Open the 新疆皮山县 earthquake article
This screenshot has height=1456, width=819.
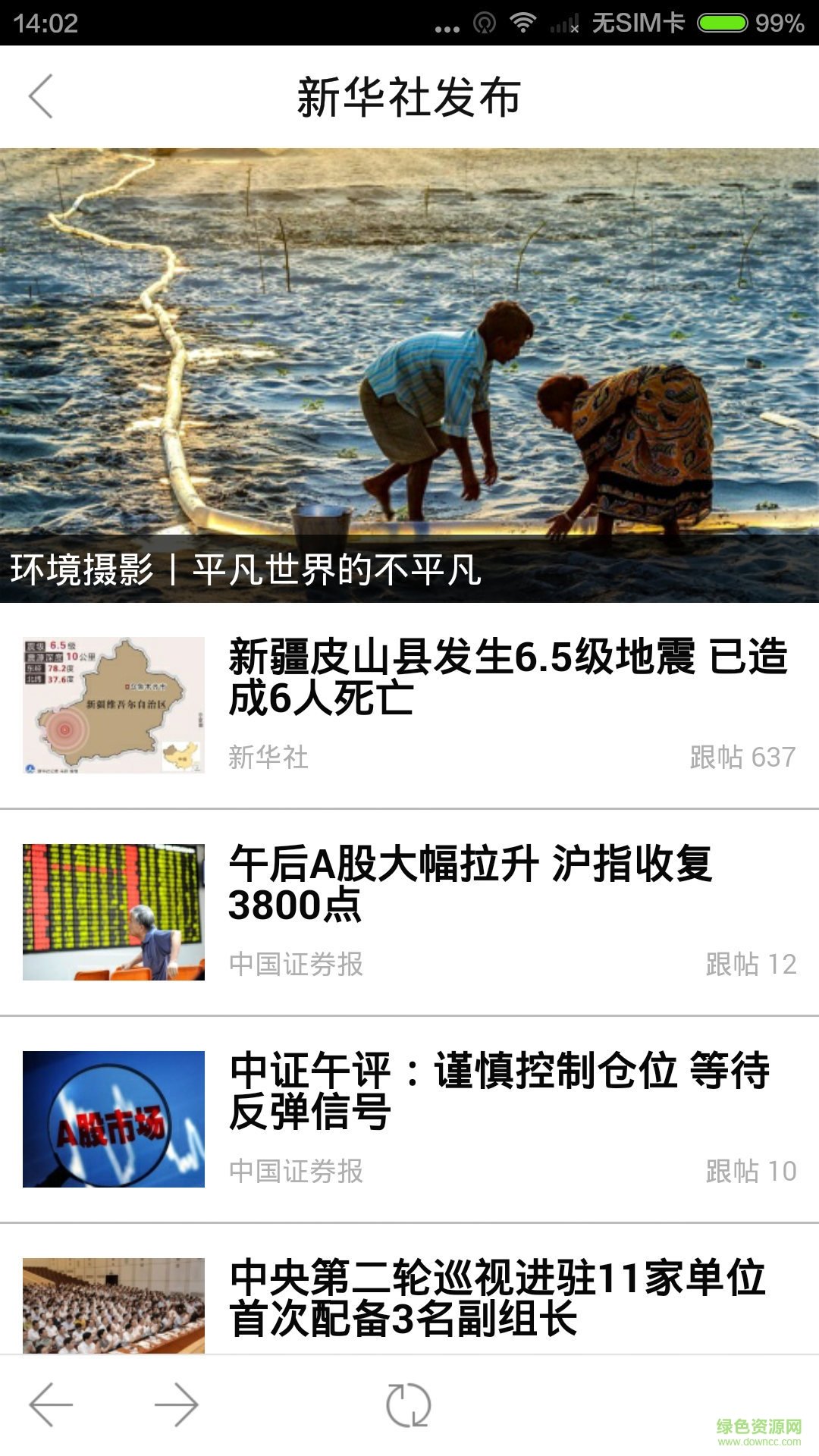point(508,676)
